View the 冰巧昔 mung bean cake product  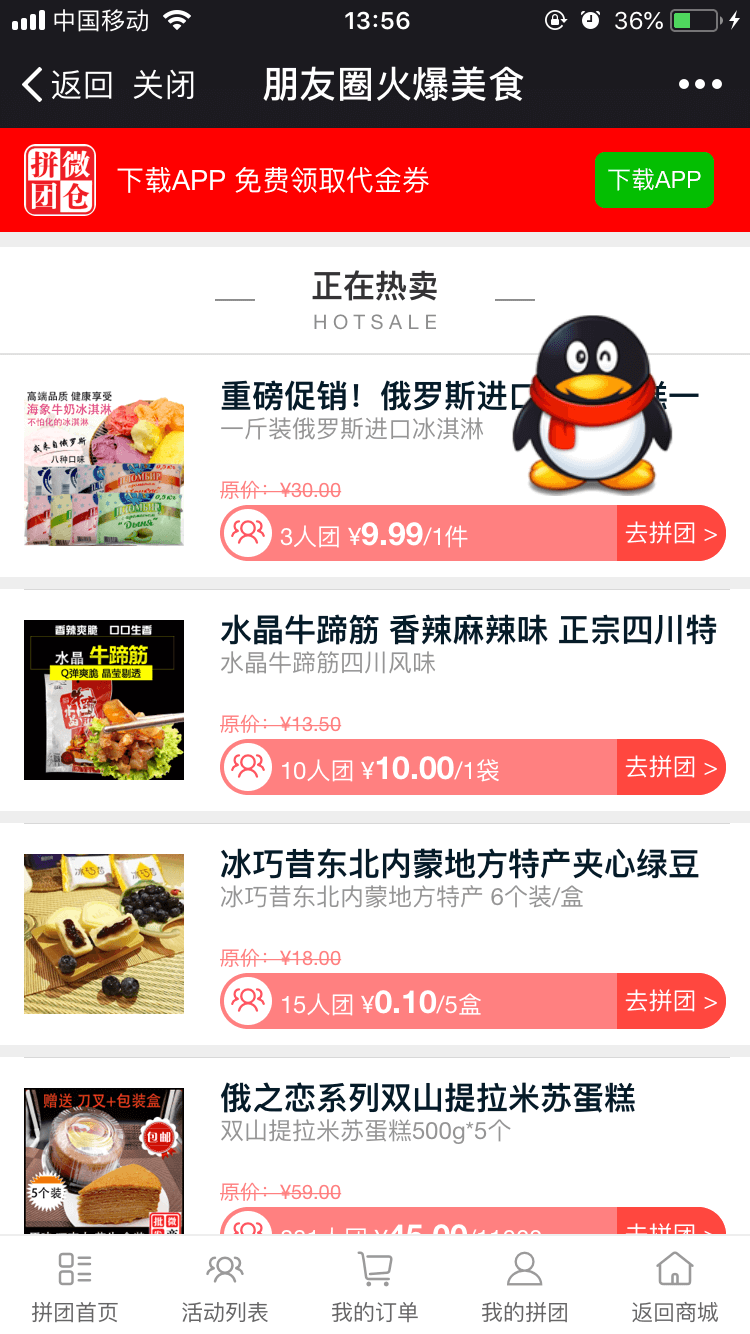pyautogui.click(x=104, y=934)
